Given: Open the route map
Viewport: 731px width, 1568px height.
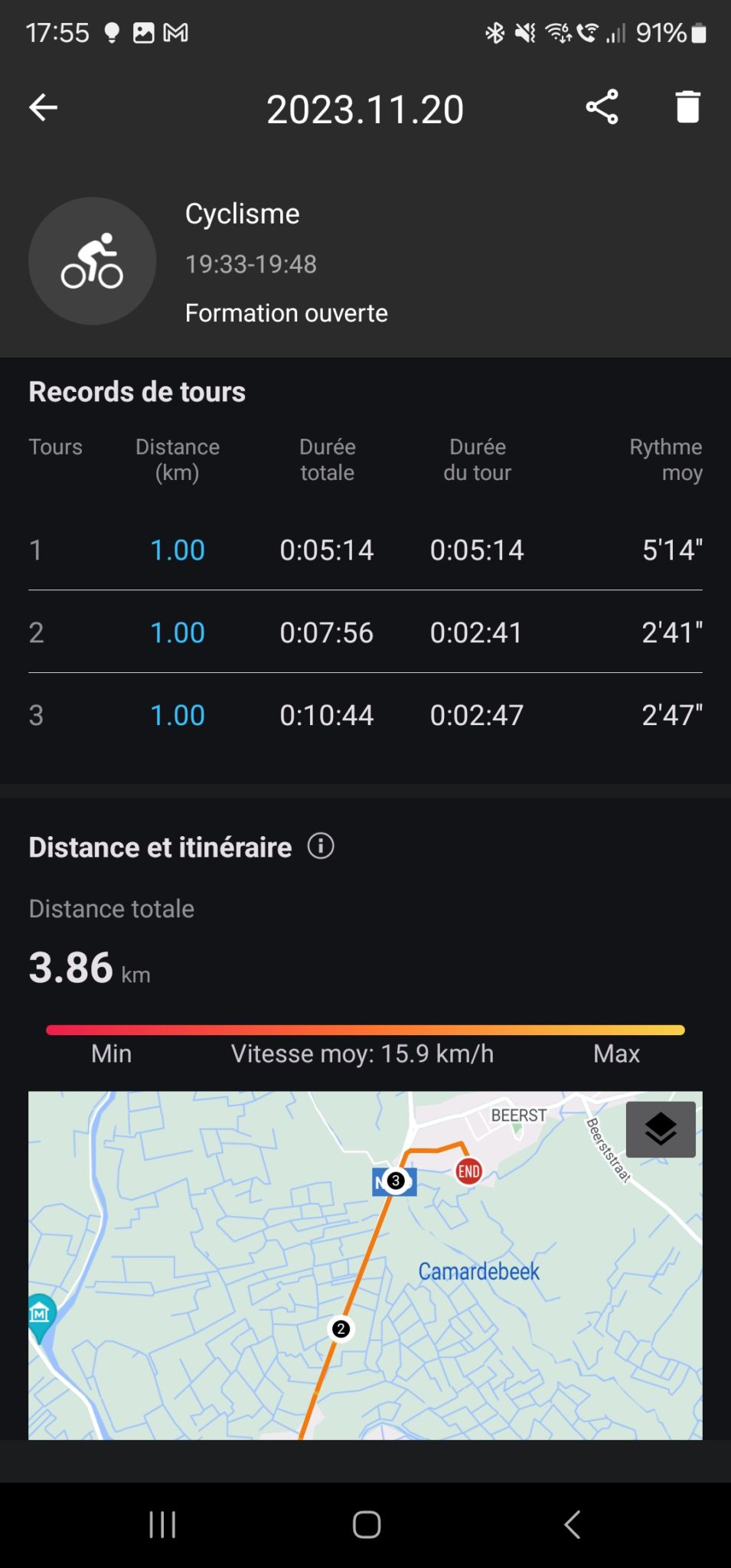Looking at the screenshot, I should [x=365, y=1265].
